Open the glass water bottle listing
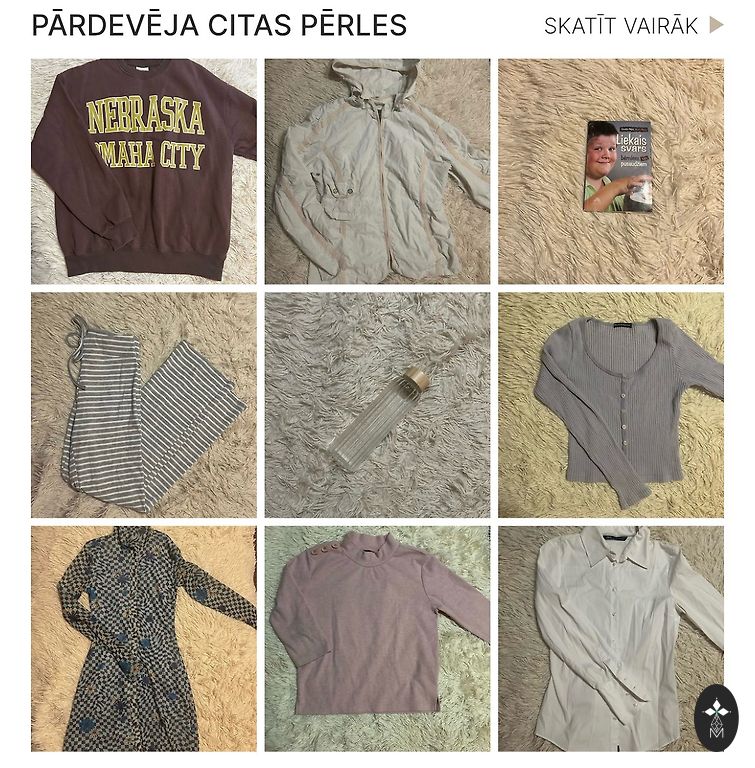The image size is (755, 768). click(377, 405)
